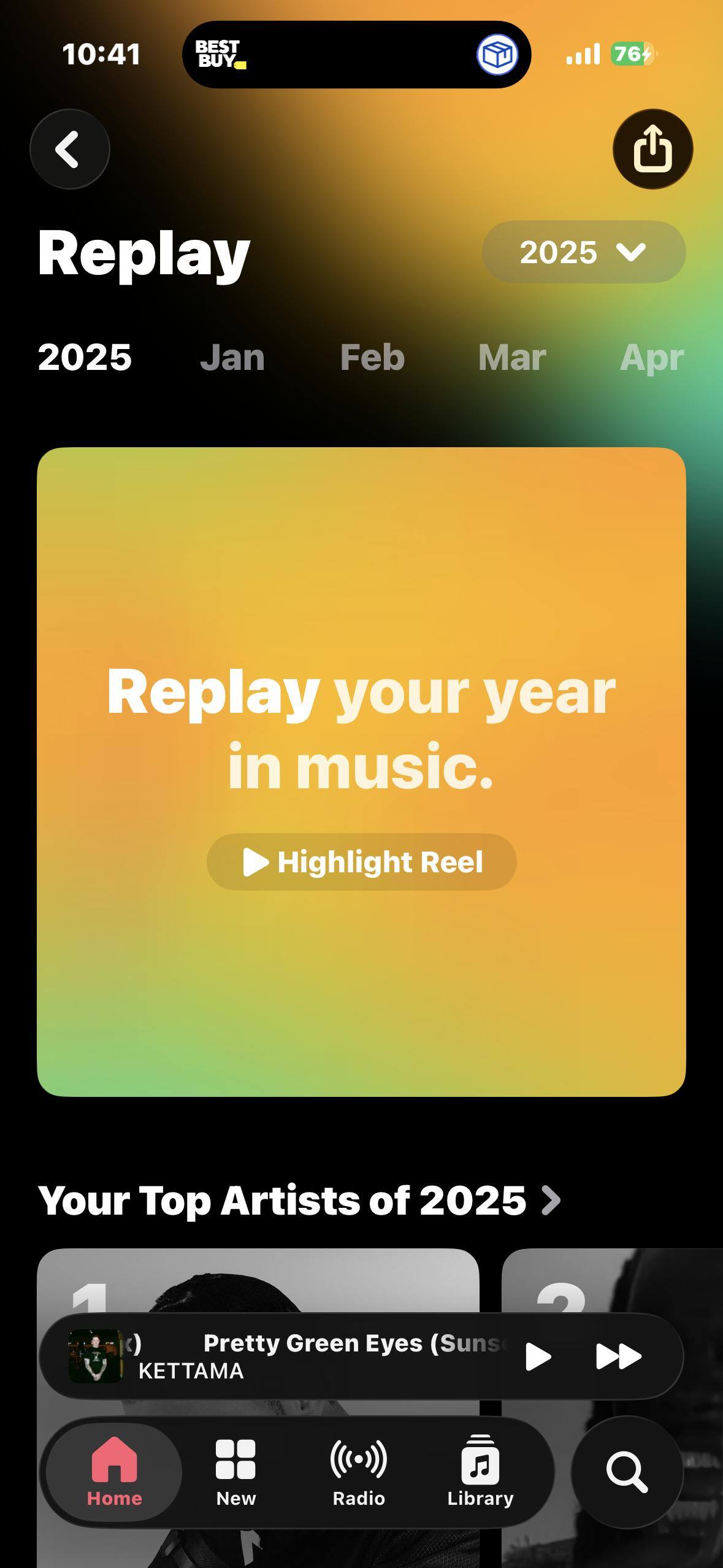The height and width of the screenshot is (1568, 723).
Task: Switch to the New tab
Action: tap(235, 1471)
